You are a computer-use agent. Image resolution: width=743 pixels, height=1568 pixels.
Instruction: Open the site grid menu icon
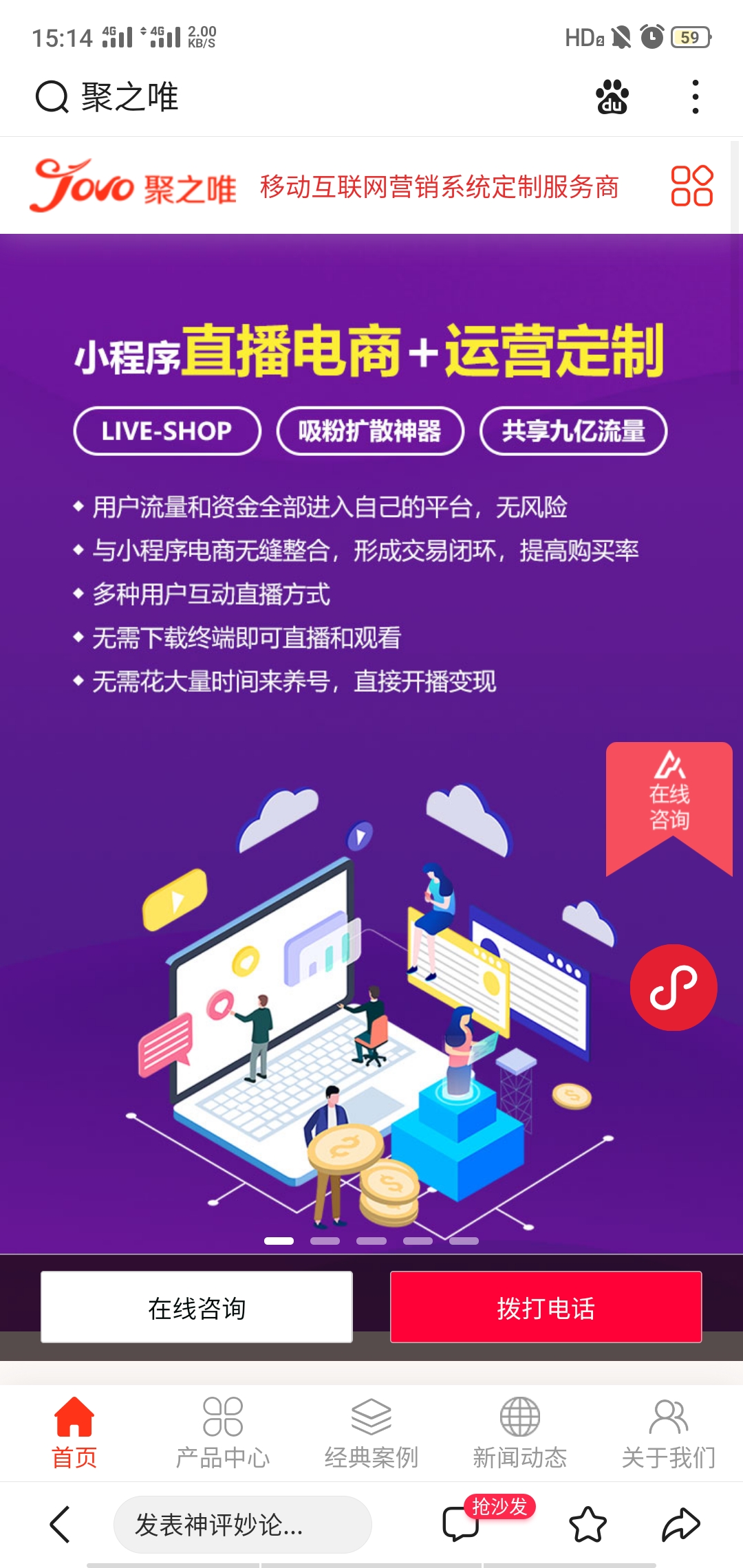coord(691,186)
